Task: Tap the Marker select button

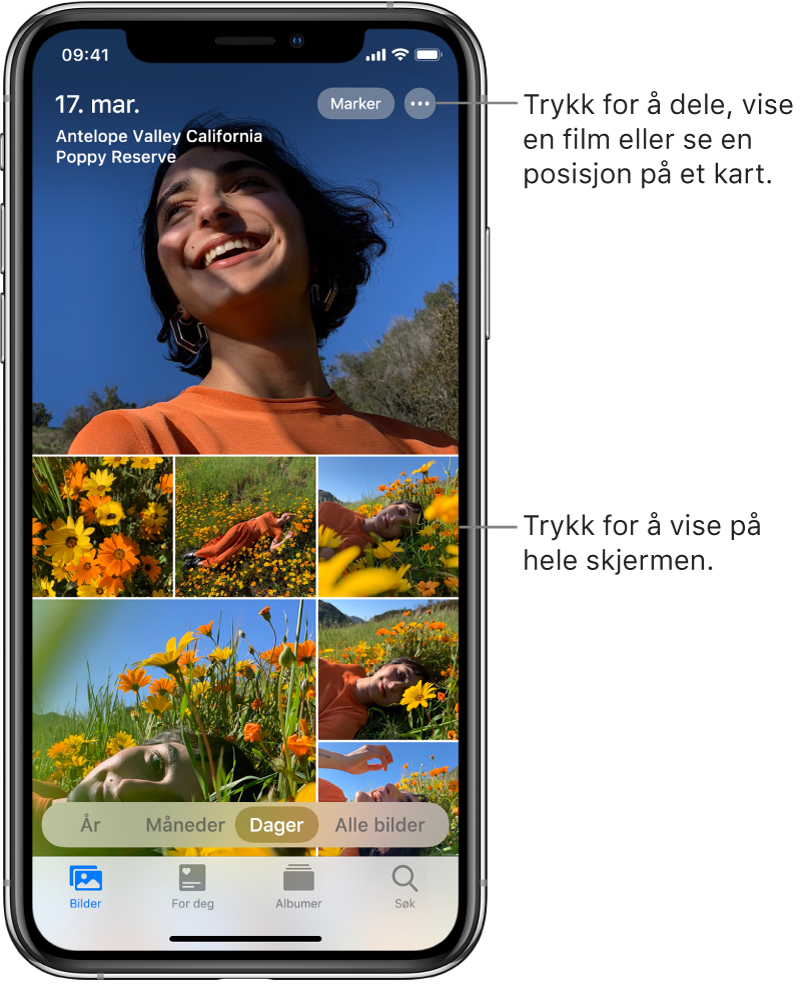Action: tap(355, 104)
